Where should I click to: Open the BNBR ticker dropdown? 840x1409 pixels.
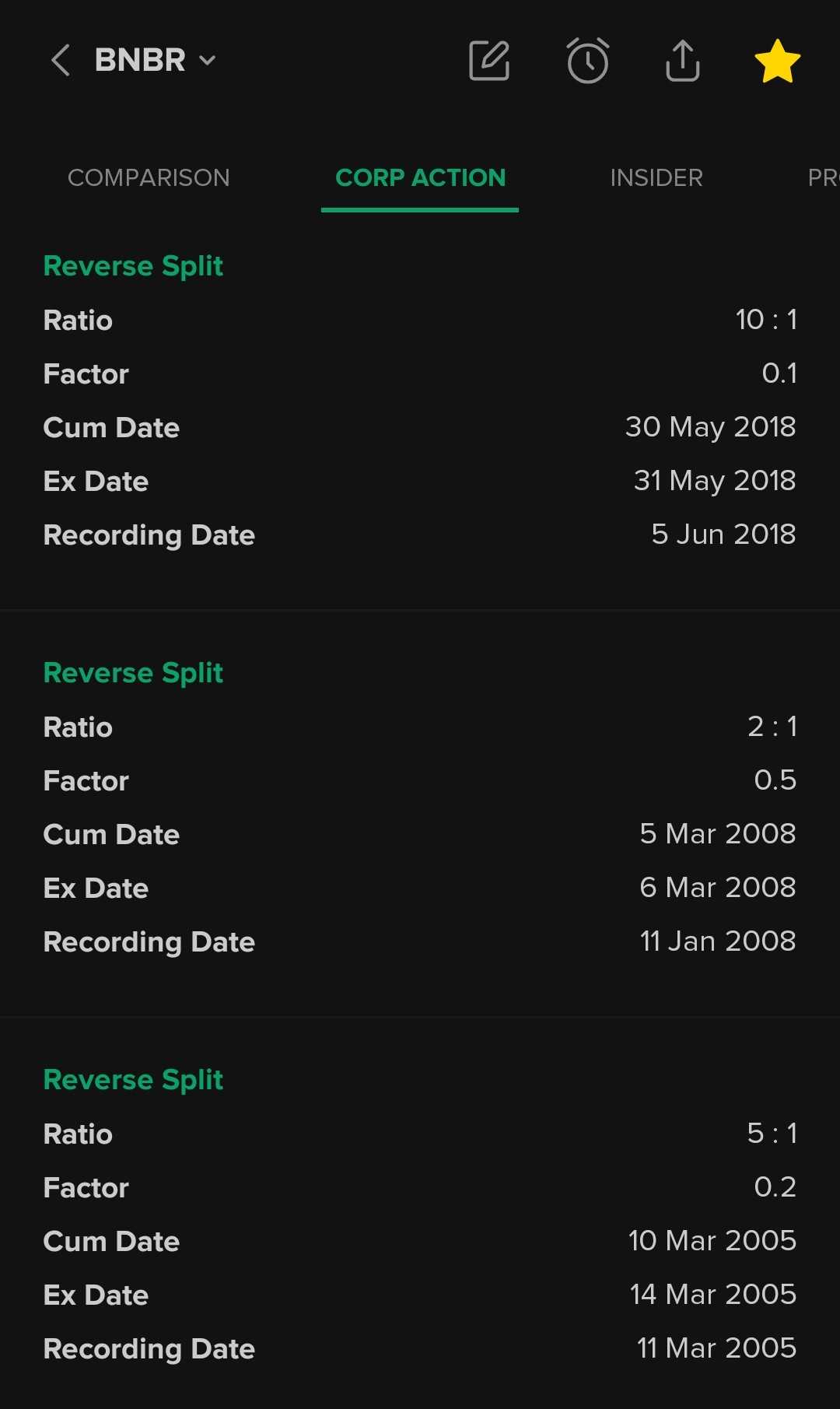(207, 60)
